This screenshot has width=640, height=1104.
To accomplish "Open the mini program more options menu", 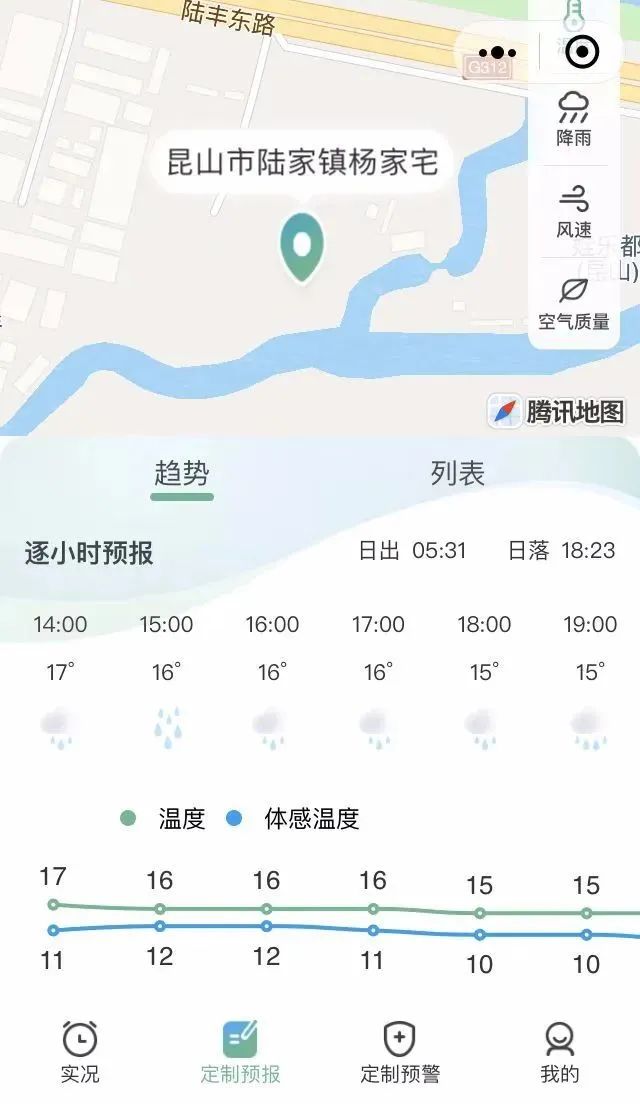I will [x=497, y=52].
